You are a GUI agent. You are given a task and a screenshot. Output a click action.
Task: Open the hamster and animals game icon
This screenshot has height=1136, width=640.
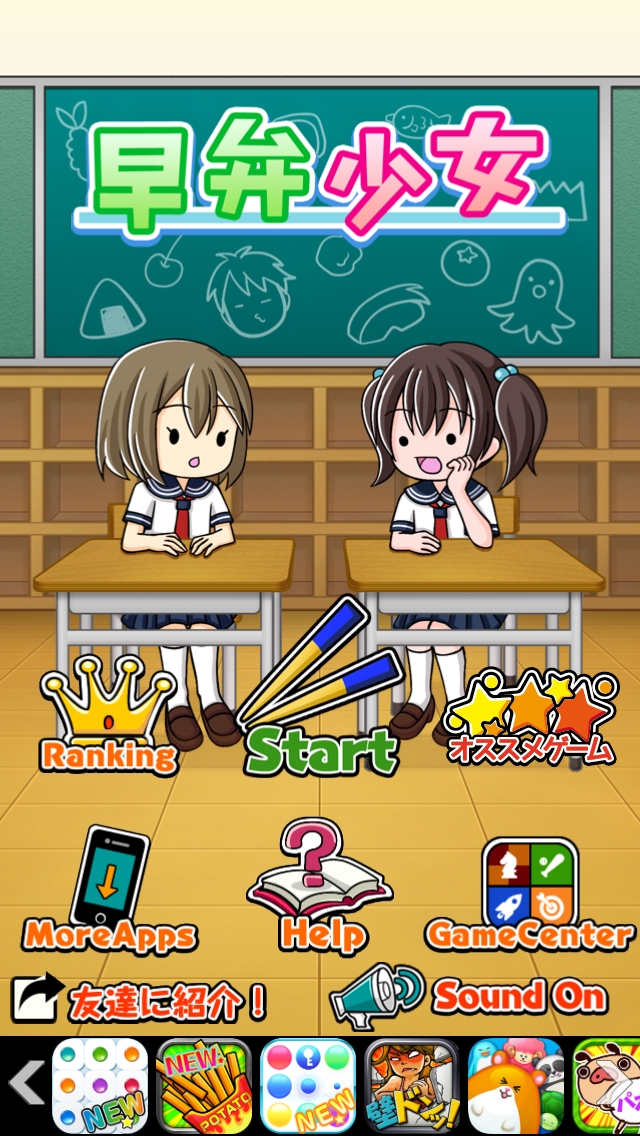click(x=516, y=1086)
